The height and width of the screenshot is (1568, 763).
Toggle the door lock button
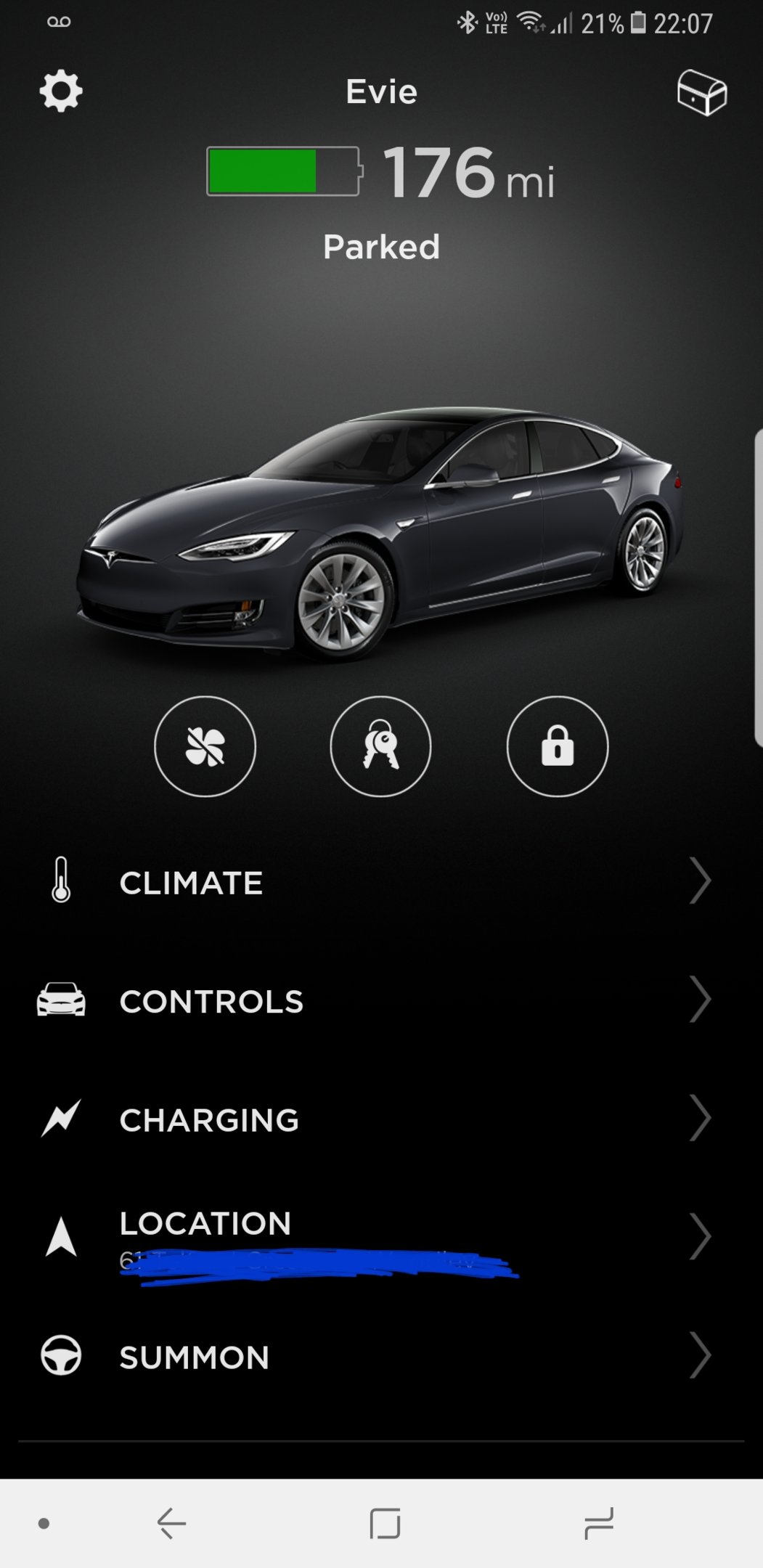click(557, 746)
